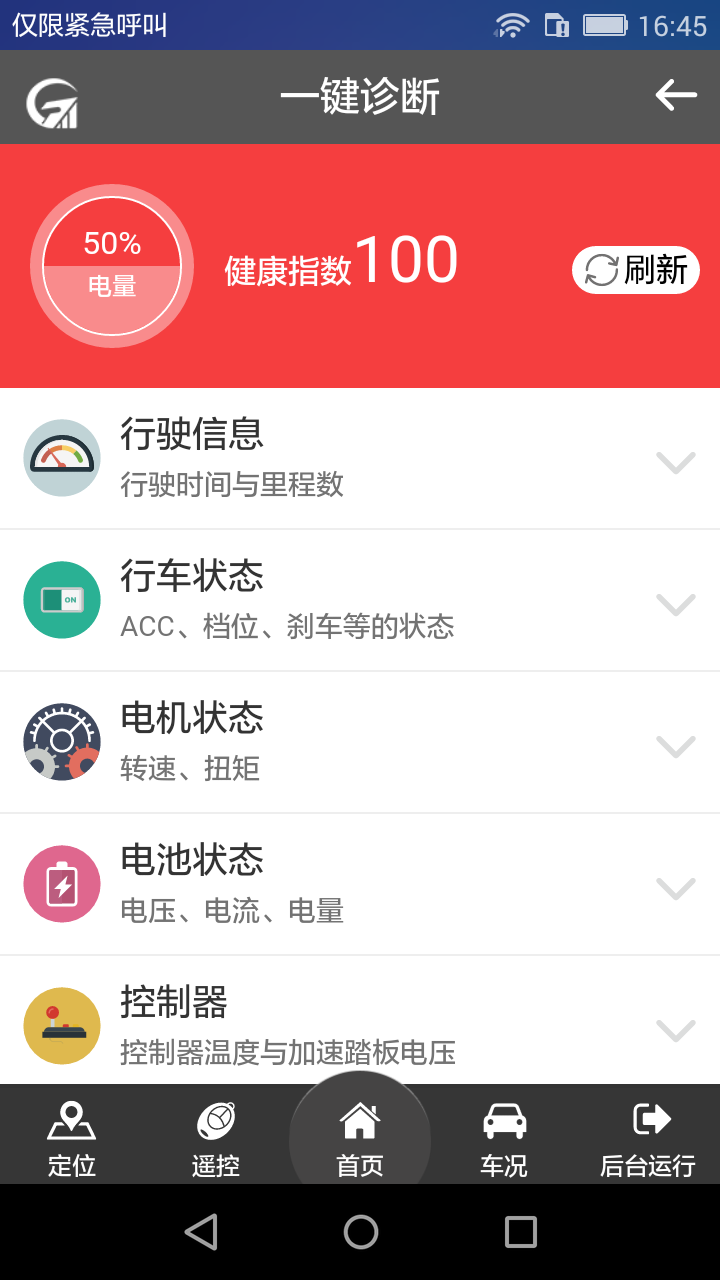The image size is (720, 1280).
Task: Switch to the 定位 tab
Action: point(72,1138)
